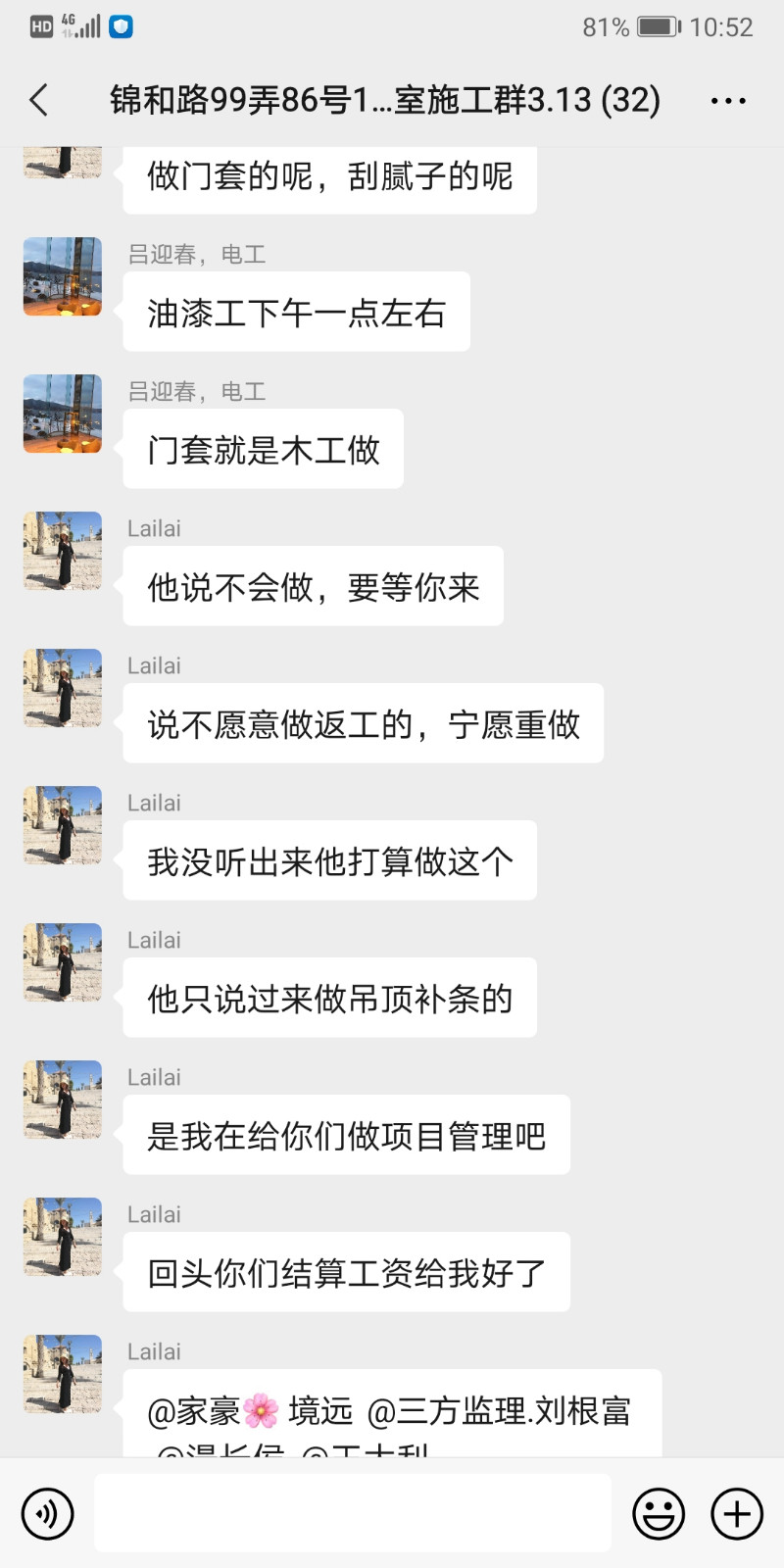The width and height of the screenshot is (784, 1568).
Task: Open 吕迎春's avatar beside 油漆工下午一点左右
Action: pyautogui.click(x=63, y=276)
